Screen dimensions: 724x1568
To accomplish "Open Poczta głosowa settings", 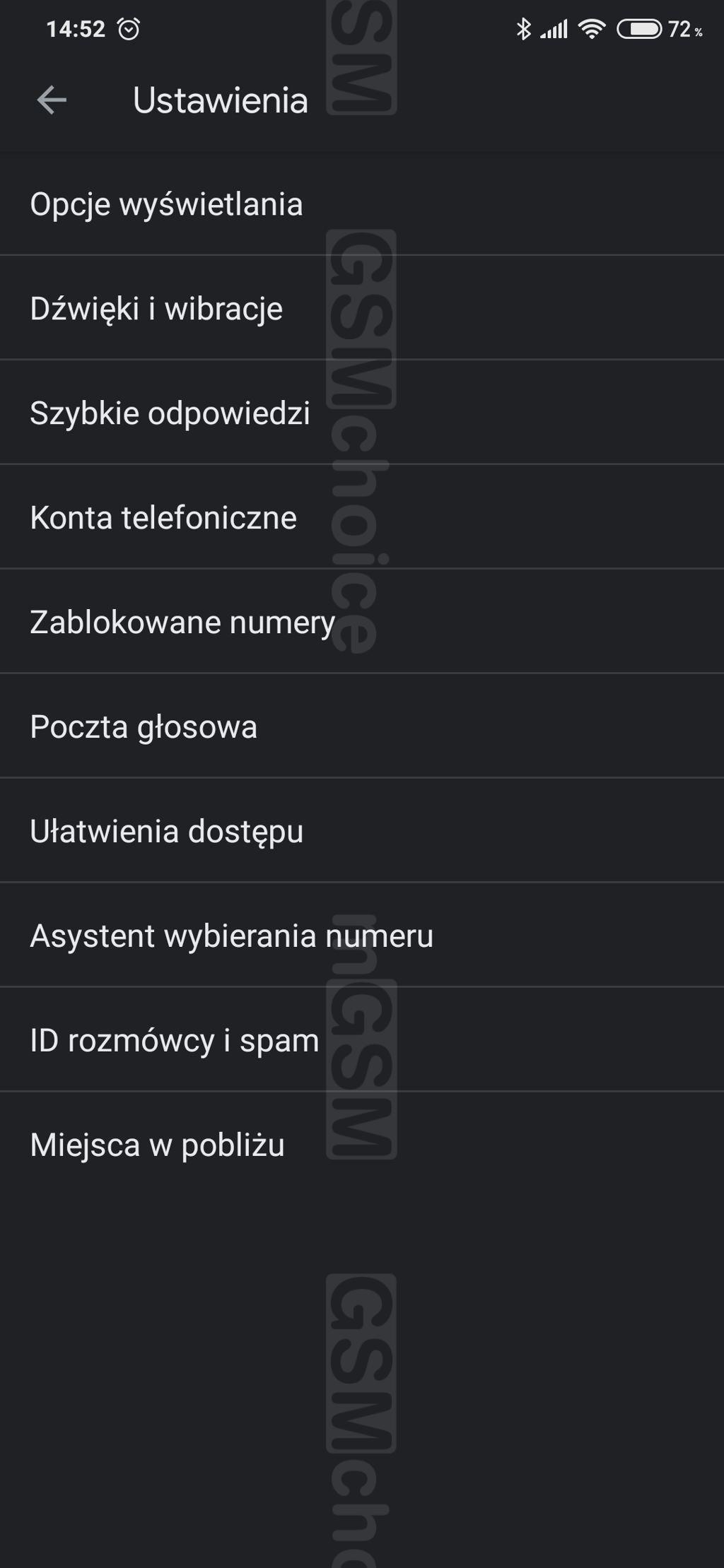I will [362, 726].
